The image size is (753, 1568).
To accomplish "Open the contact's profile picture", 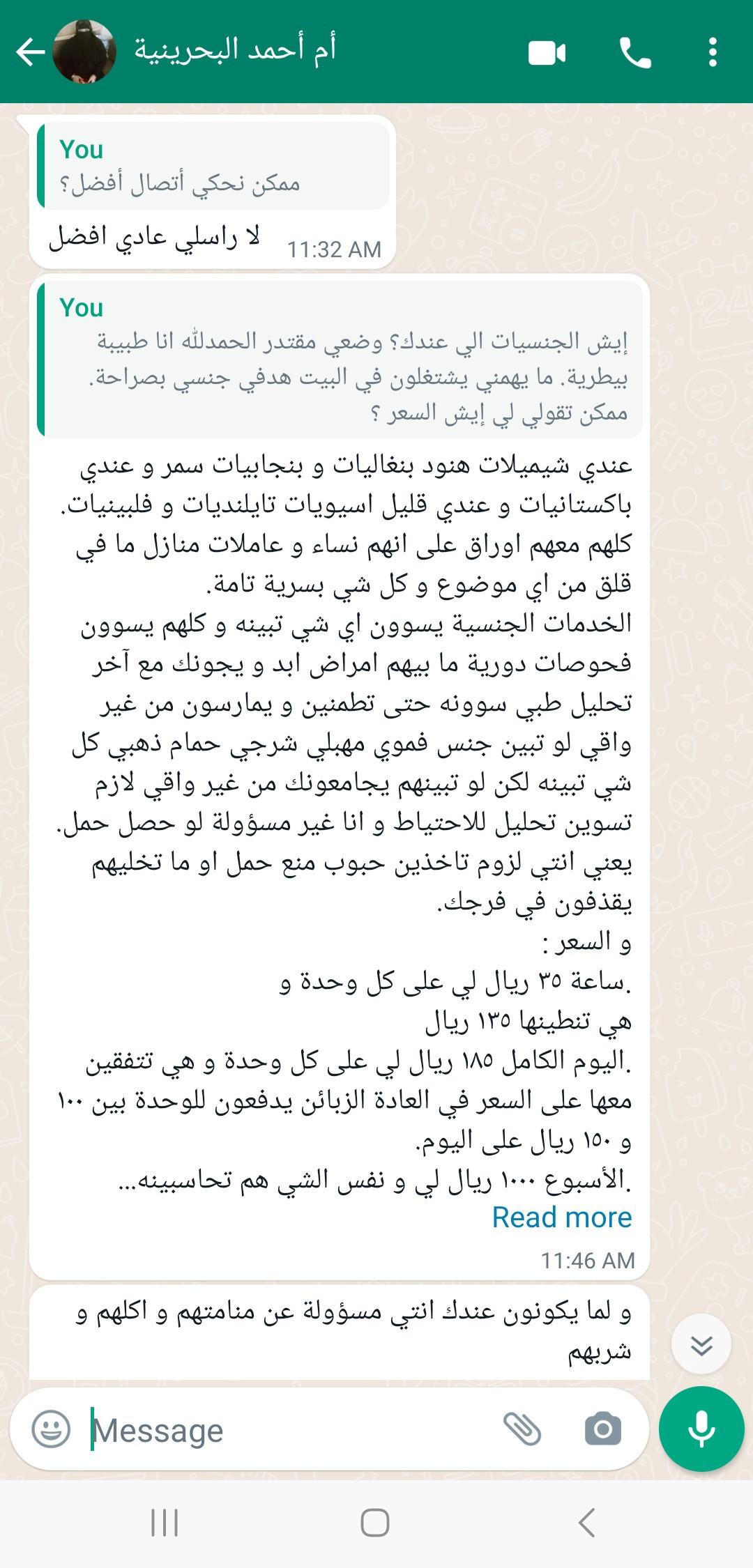I will (x=84, y=52).
